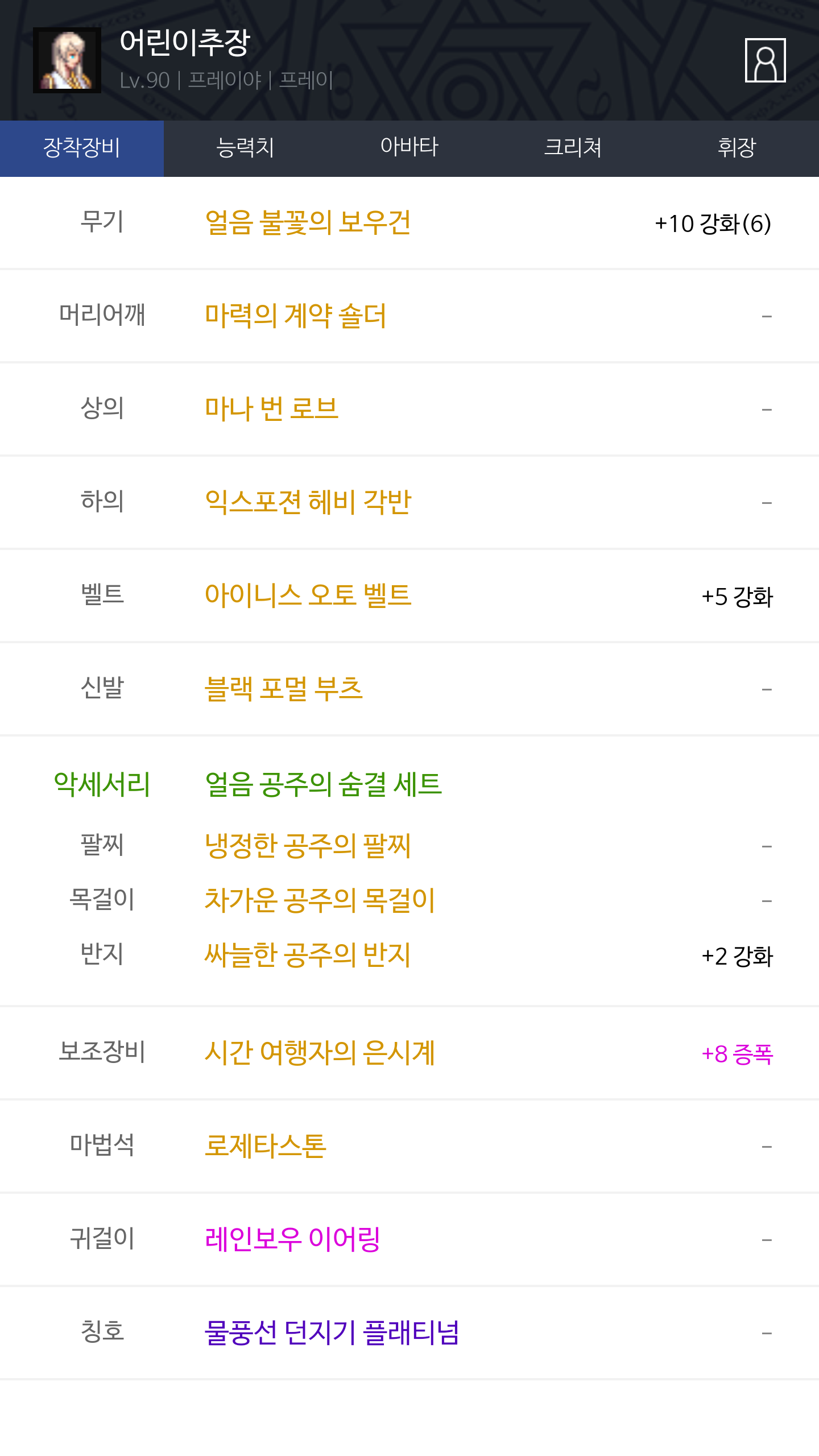This screenshot has width=819, height=1456.
Task: View title 물풍선 던지기 플래티넘
Action: point(332,1333)
